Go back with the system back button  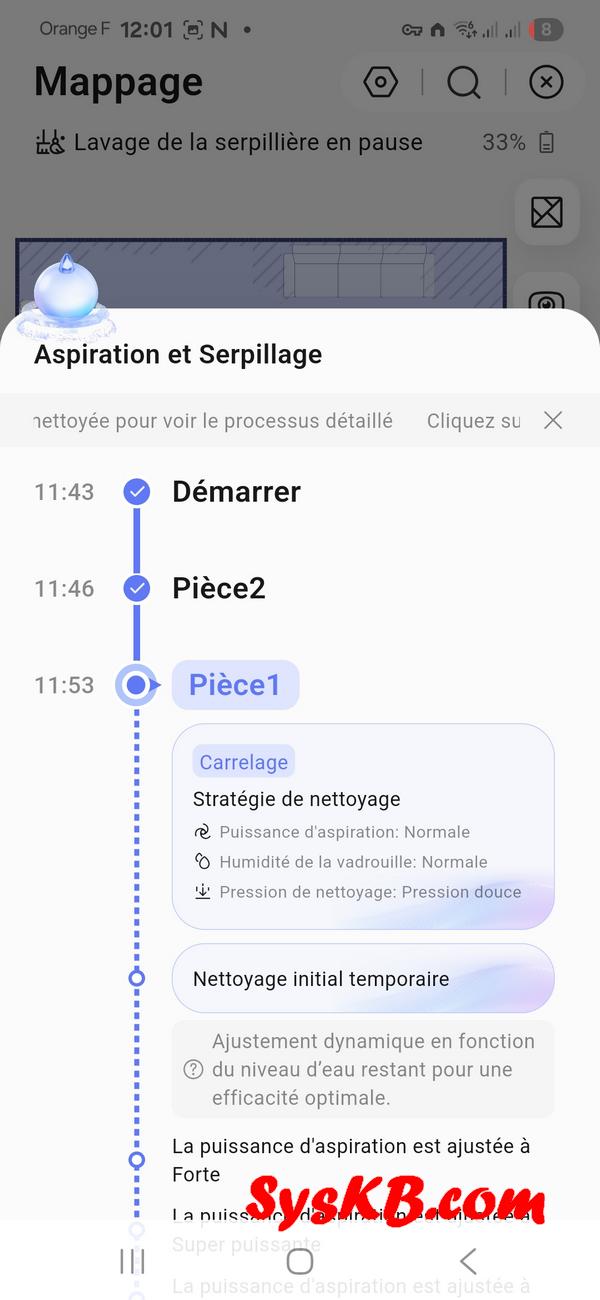click(x=468, y=1261)
